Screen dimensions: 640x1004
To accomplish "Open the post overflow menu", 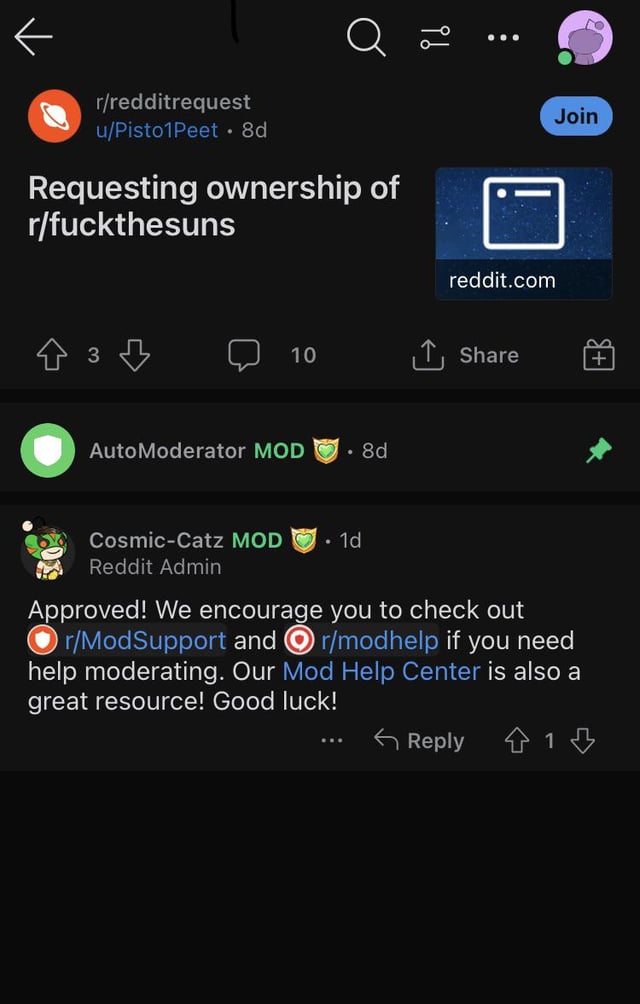I will click(503, 38).
